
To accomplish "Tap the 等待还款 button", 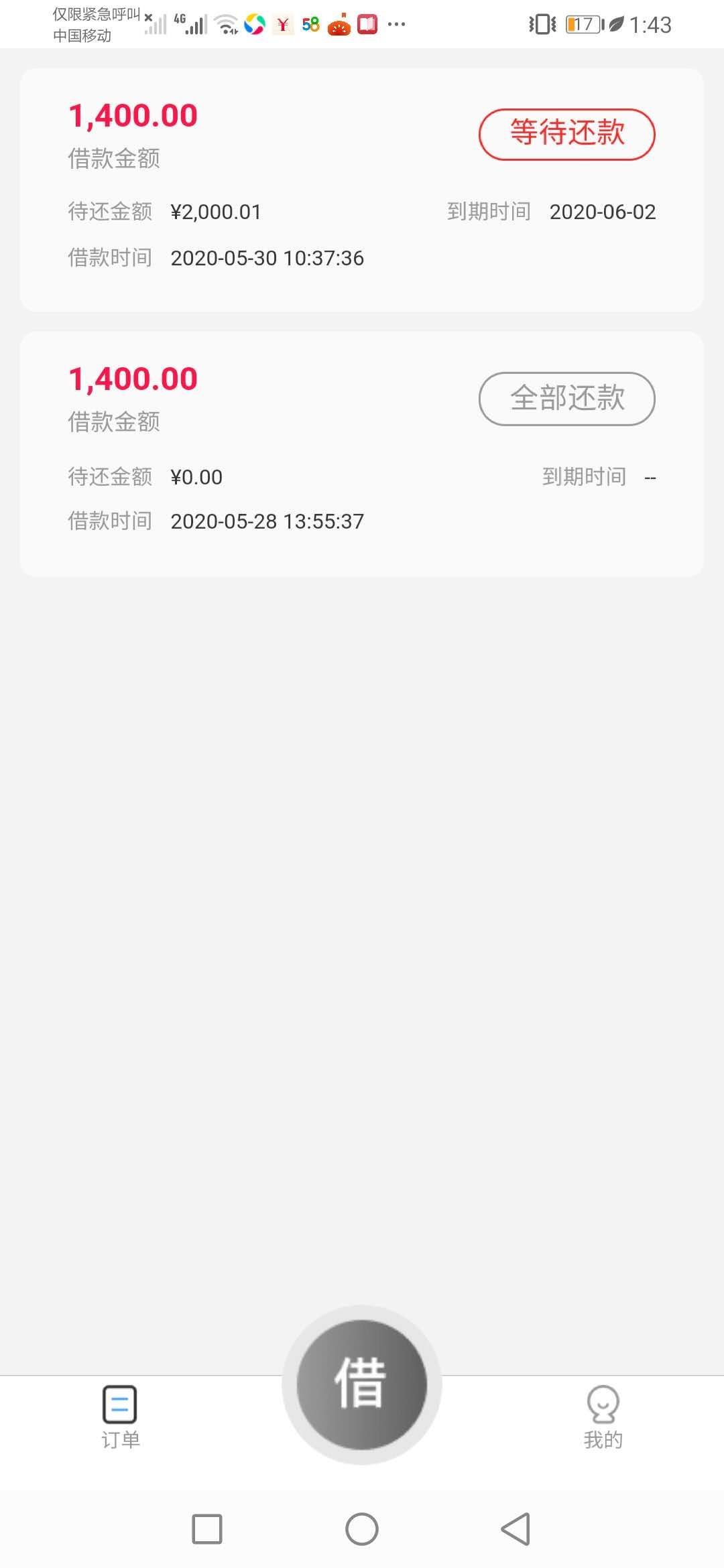I will pos(566,134).
